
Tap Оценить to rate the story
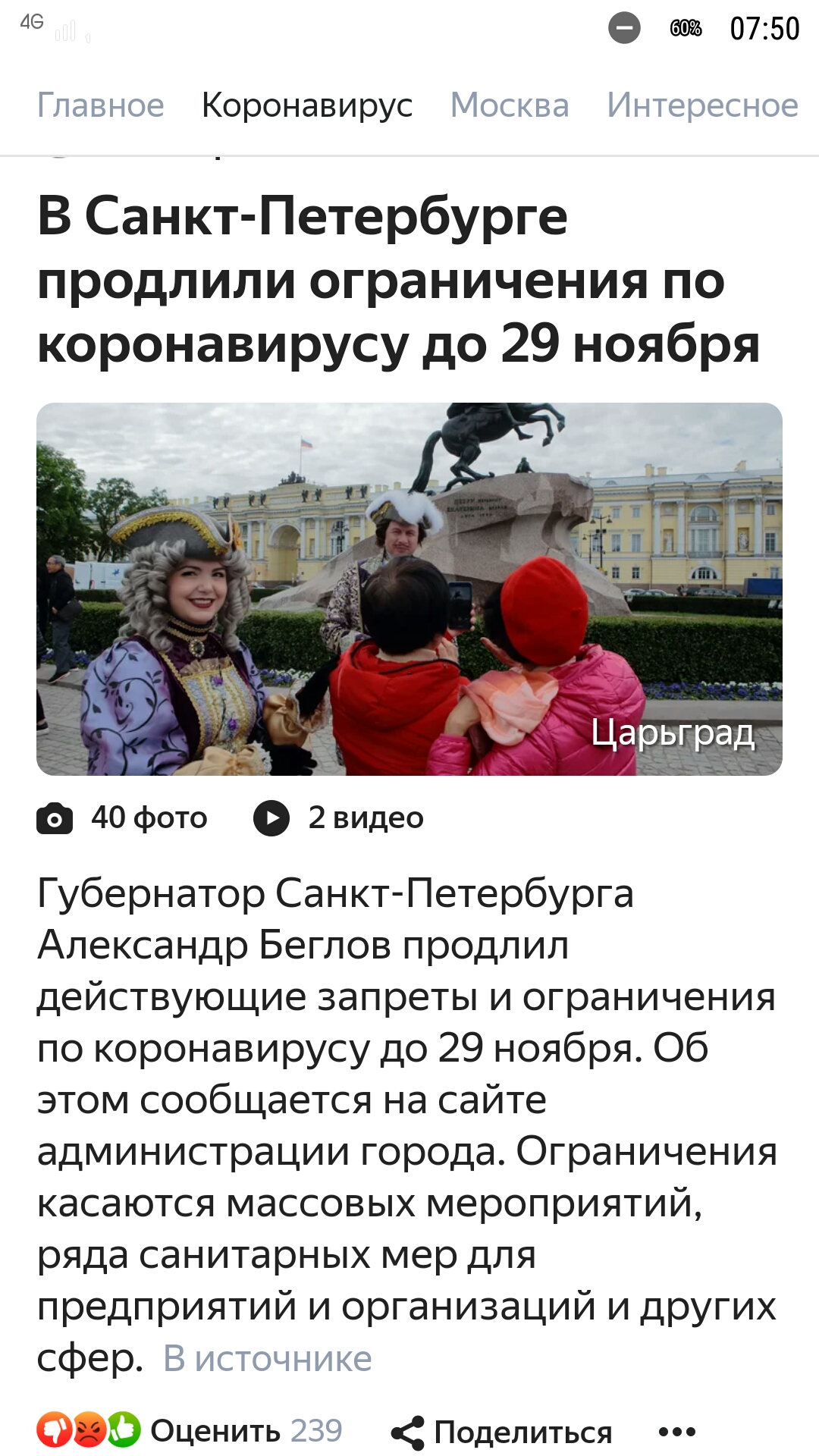tap(190, 1431)
